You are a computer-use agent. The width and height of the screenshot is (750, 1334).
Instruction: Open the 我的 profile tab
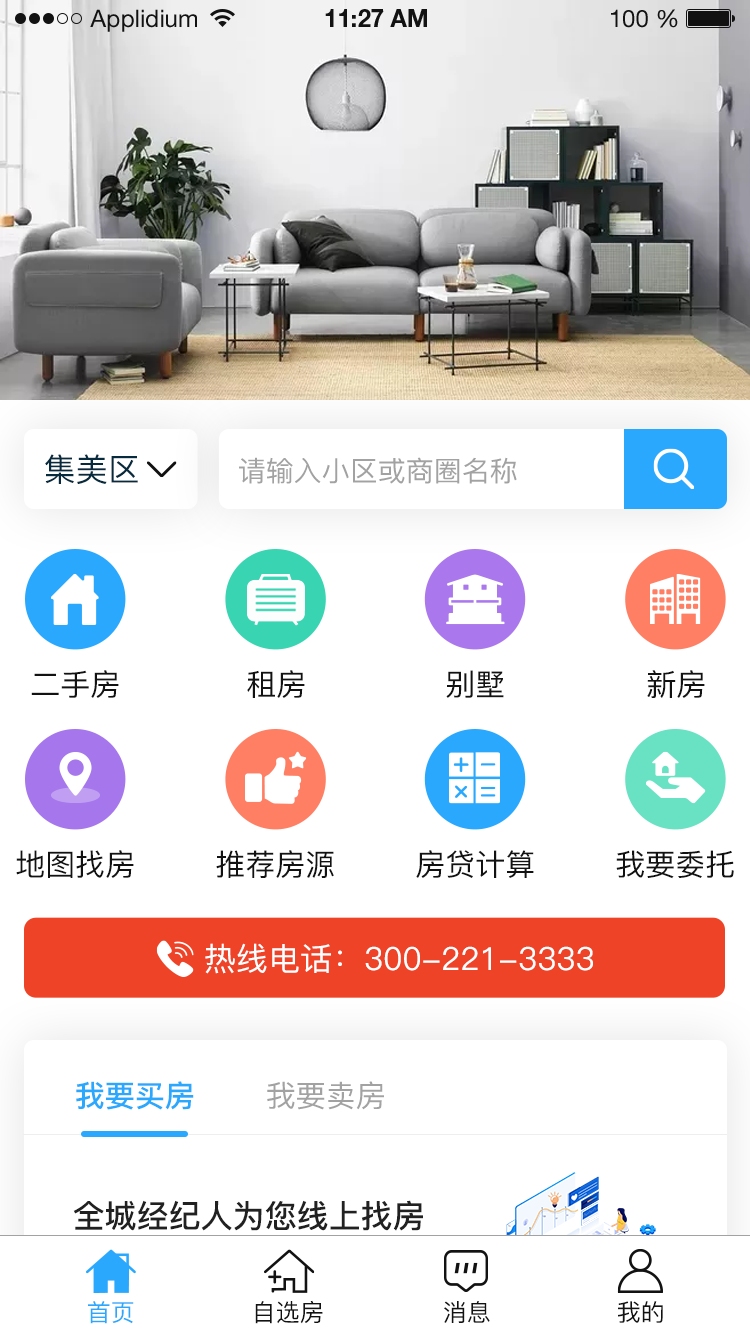(640, 1286)
